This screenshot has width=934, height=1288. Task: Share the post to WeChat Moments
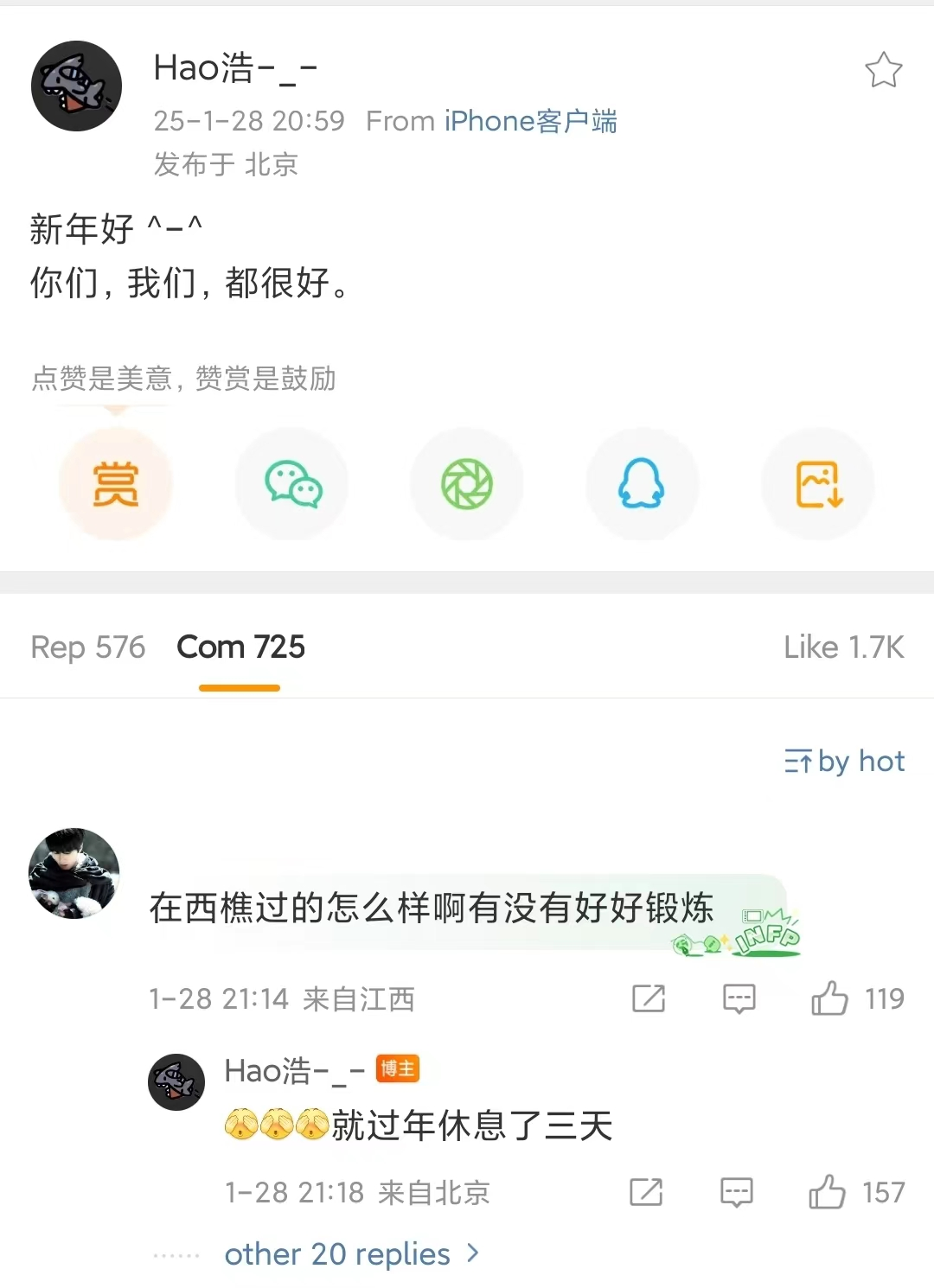[x=467, y=484]
